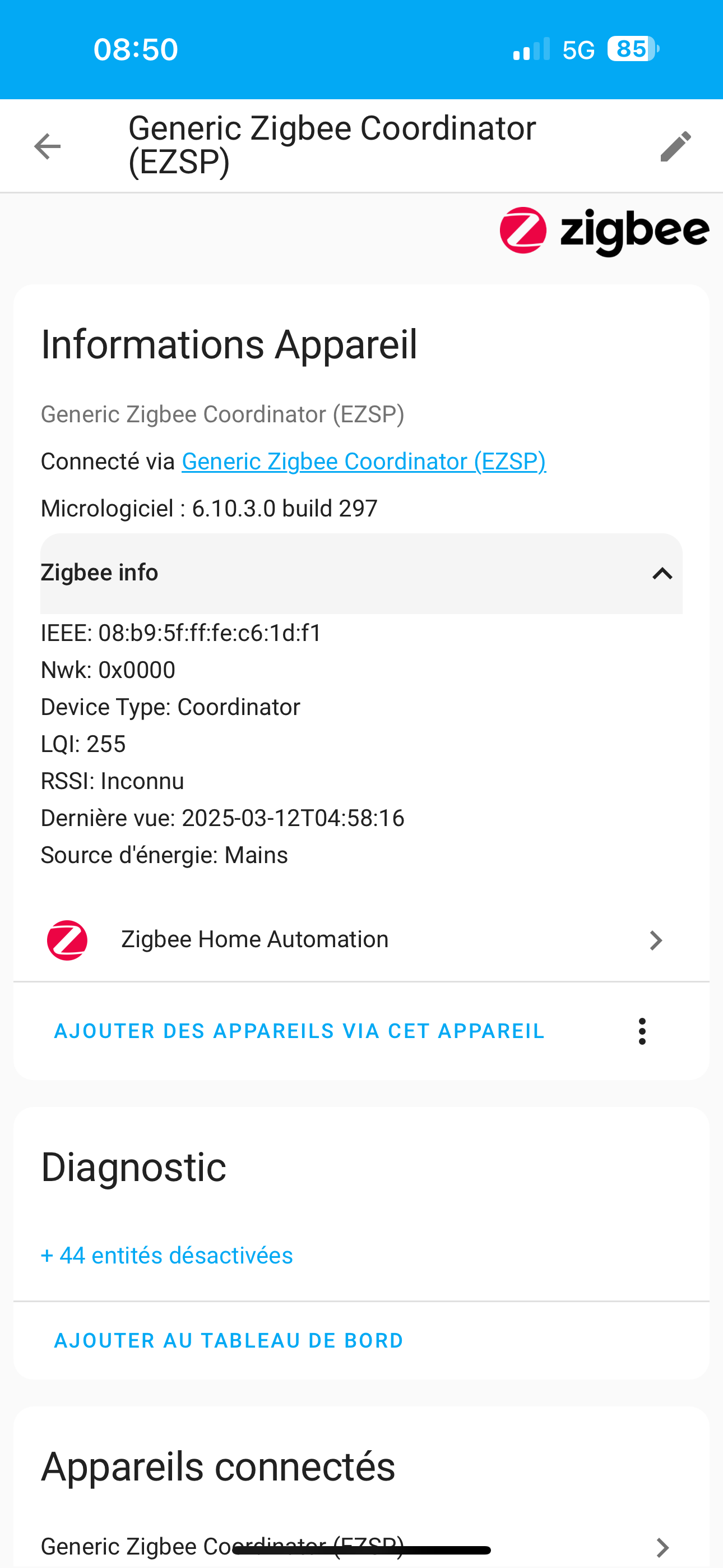Open the Generic Zigbee Coordinator (EZSP) link
The height and width of the screenshot is (1568, 723).
click(364, 462)
